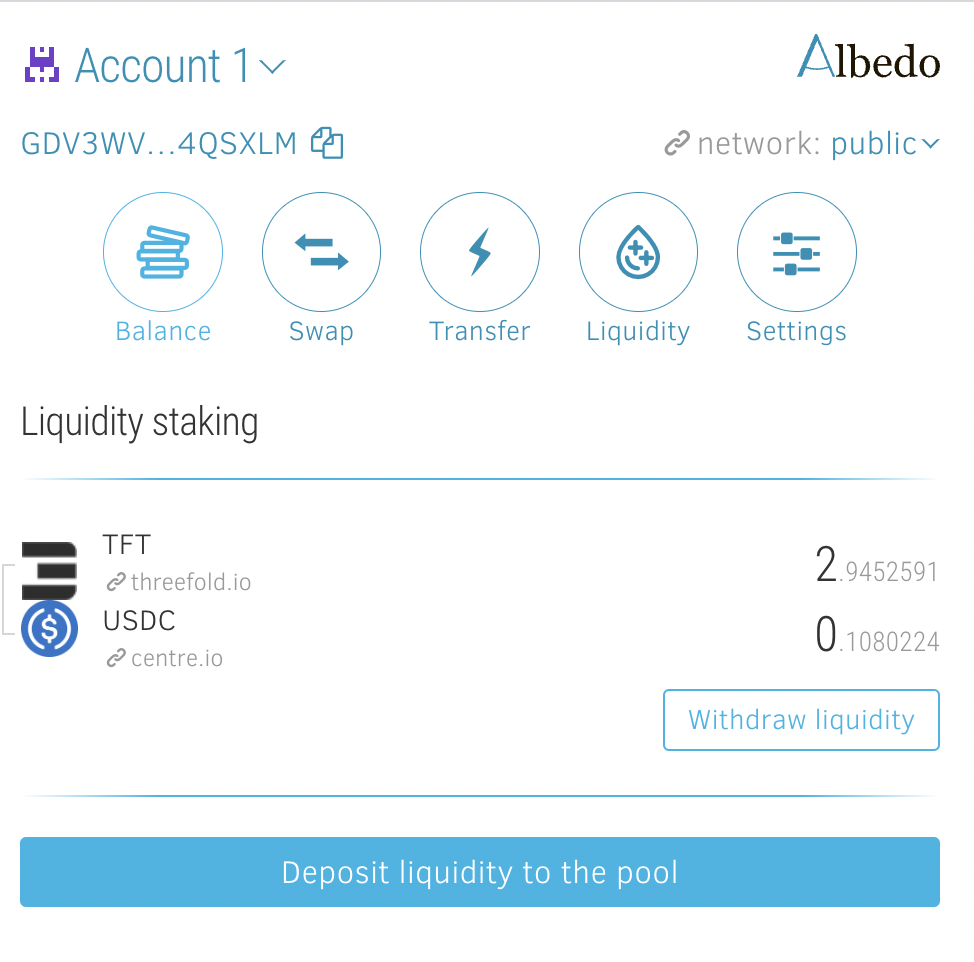Go to the Transfer section
The width and height of the screenshot is (974, 962).
[479, 253]
